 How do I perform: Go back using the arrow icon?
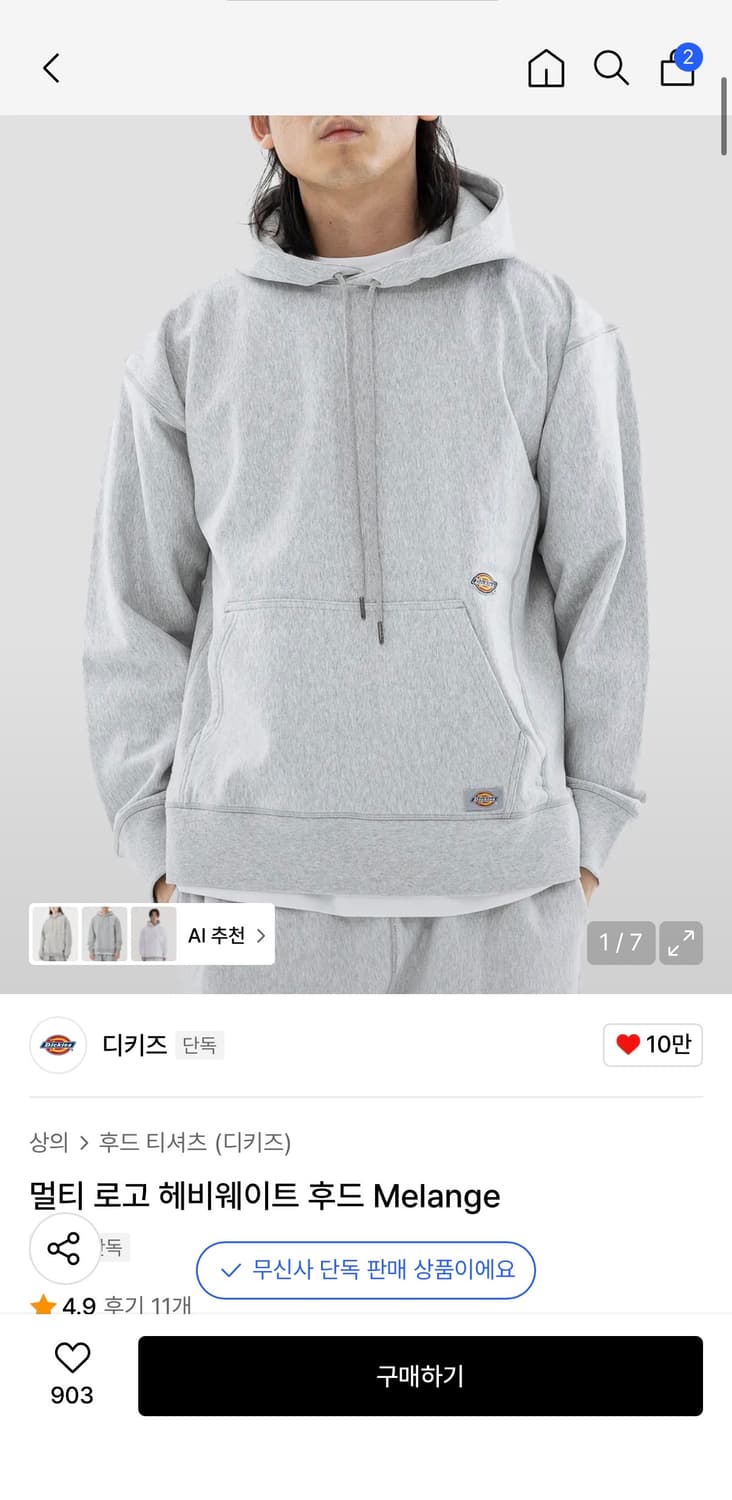50,68
